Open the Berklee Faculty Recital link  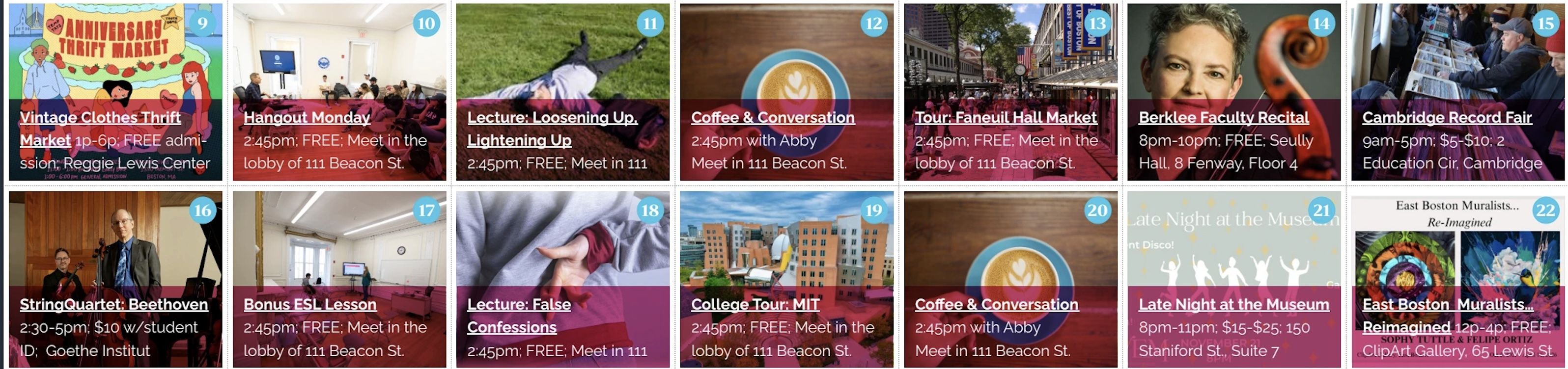pyautogui.click(x=1223, y=118)
